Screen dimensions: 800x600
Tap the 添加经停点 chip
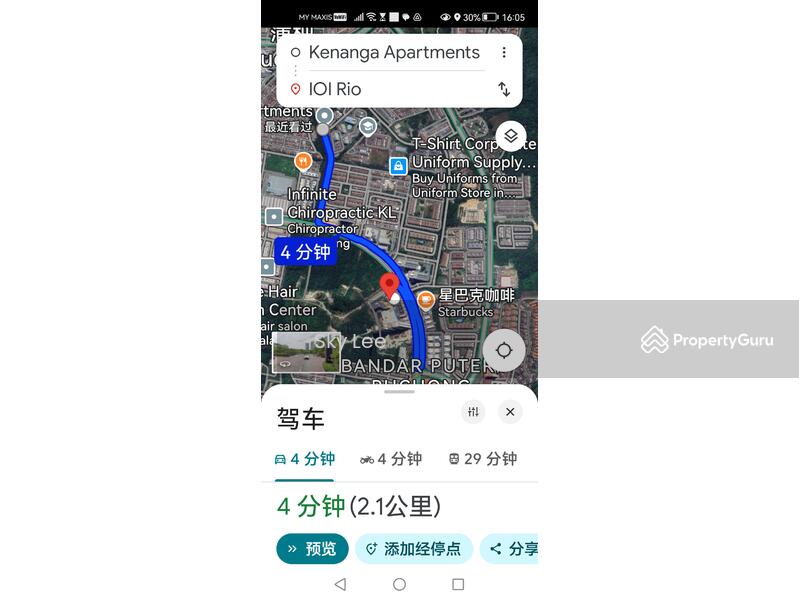coord(414,548)
